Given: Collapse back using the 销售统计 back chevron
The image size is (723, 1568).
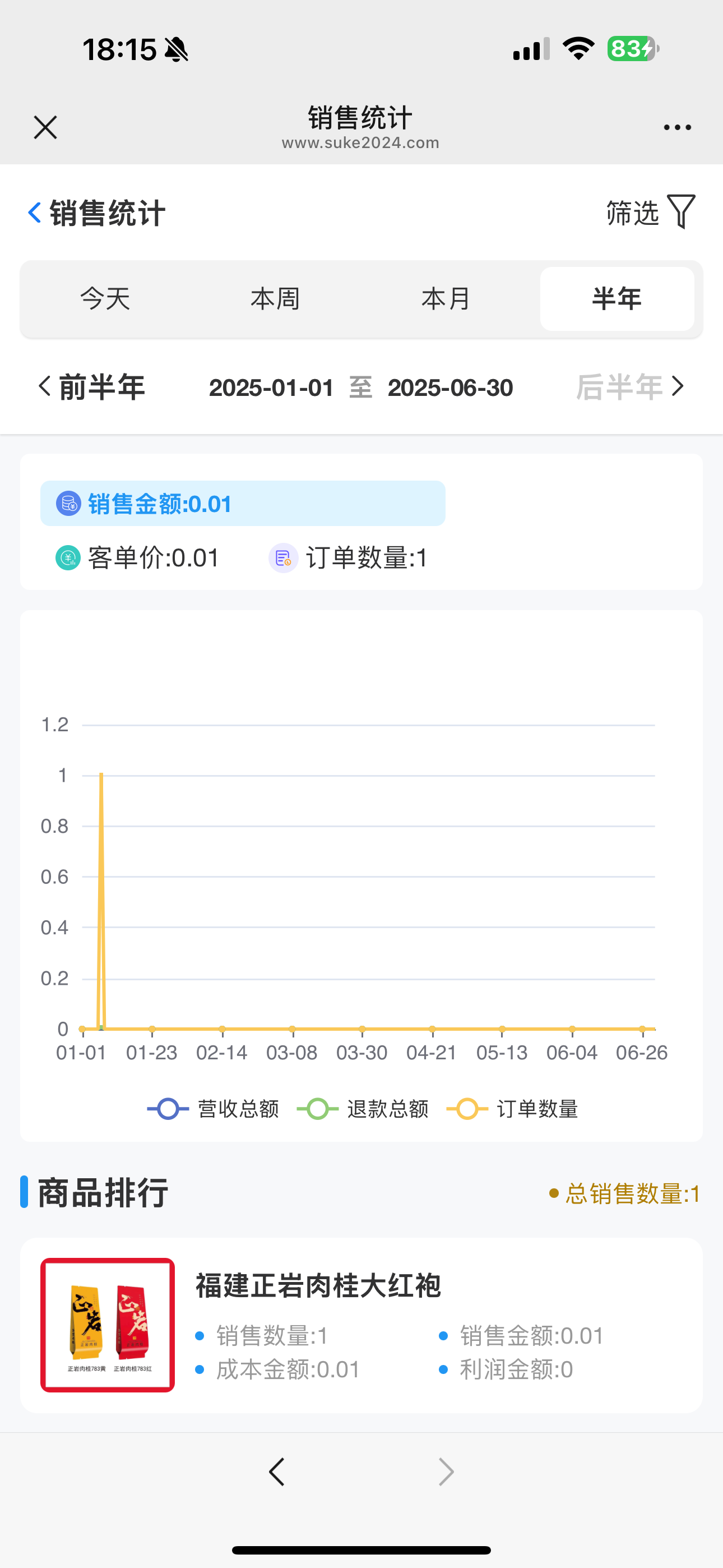Looking at the screenshot, I should click(x=34, y=213).
